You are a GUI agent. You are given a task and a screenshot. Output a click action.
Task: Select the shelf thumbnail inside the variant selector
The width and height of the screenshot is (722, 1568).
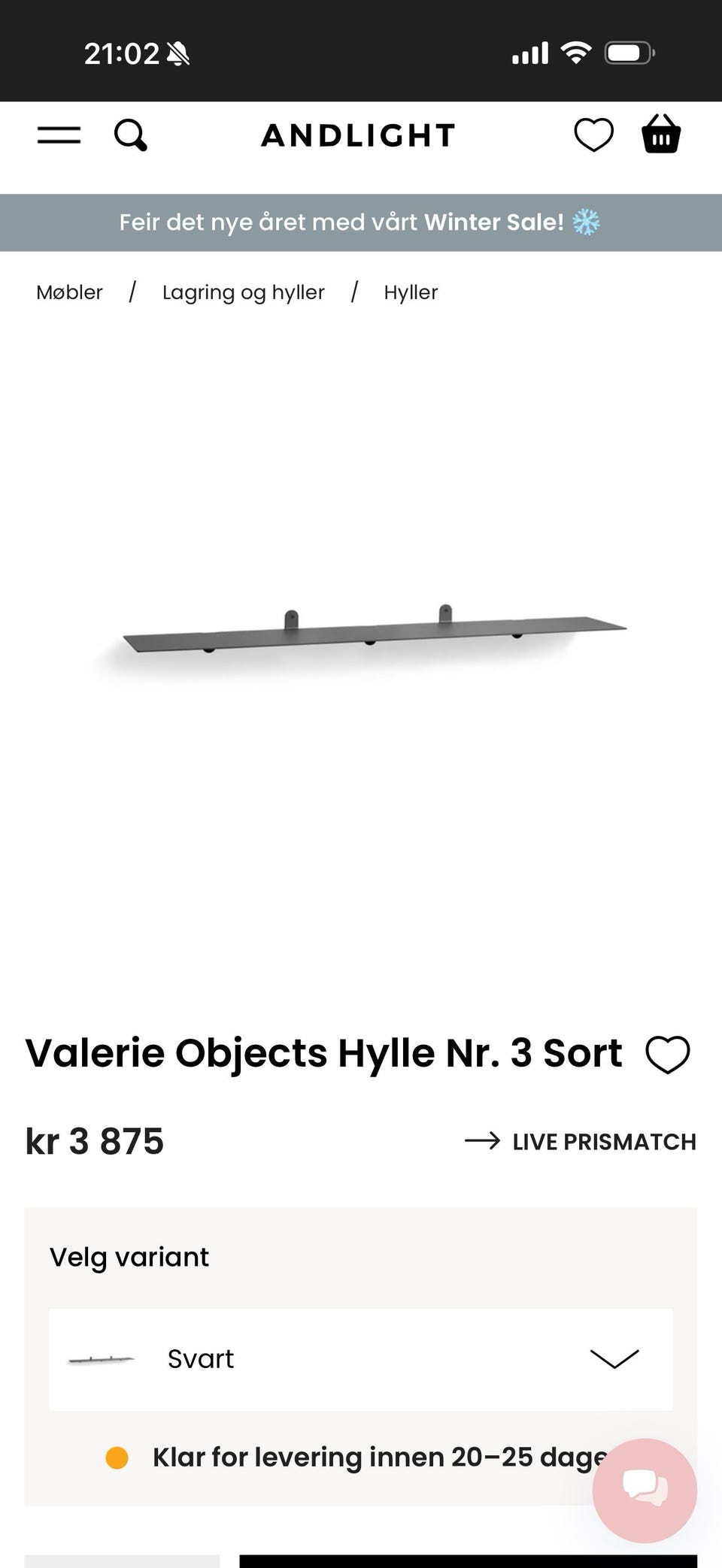[x=100, y=1358]
